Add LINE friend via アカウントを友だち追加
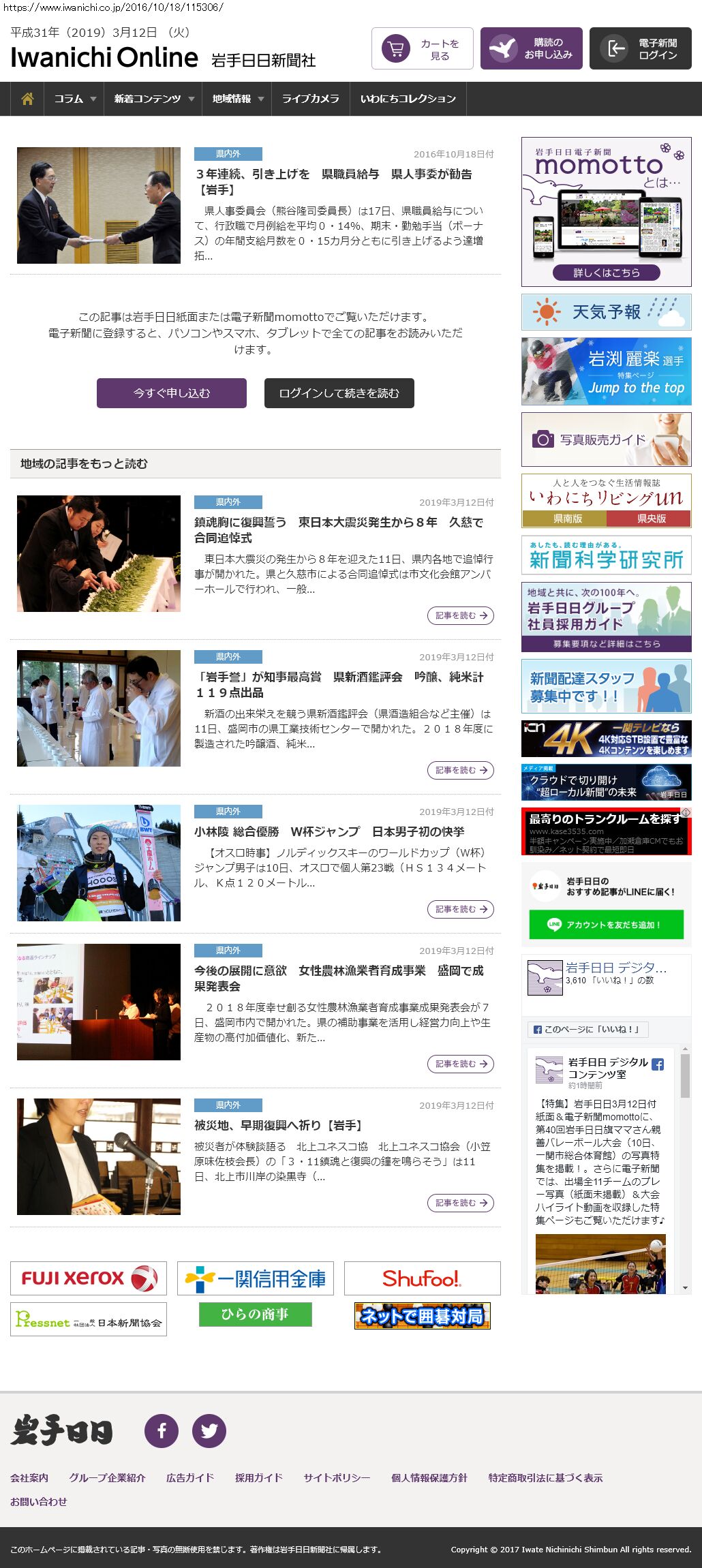This screenshot has height=1568, width=702. click(x=606, y=925)
